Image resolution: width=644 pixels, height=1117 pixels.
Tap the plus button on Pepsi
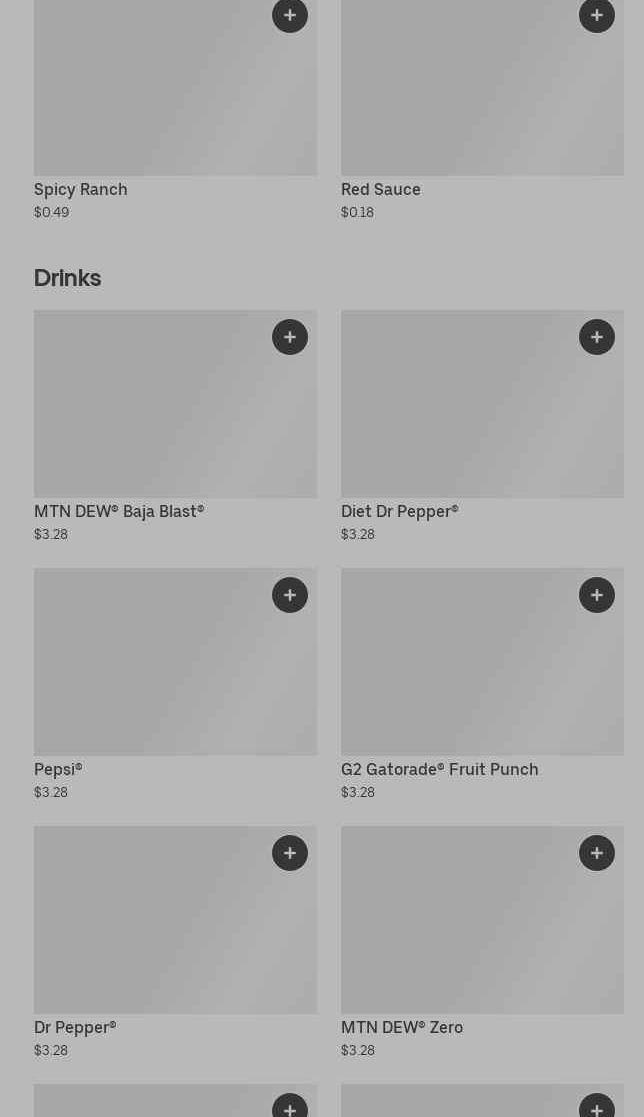point(290,595)
